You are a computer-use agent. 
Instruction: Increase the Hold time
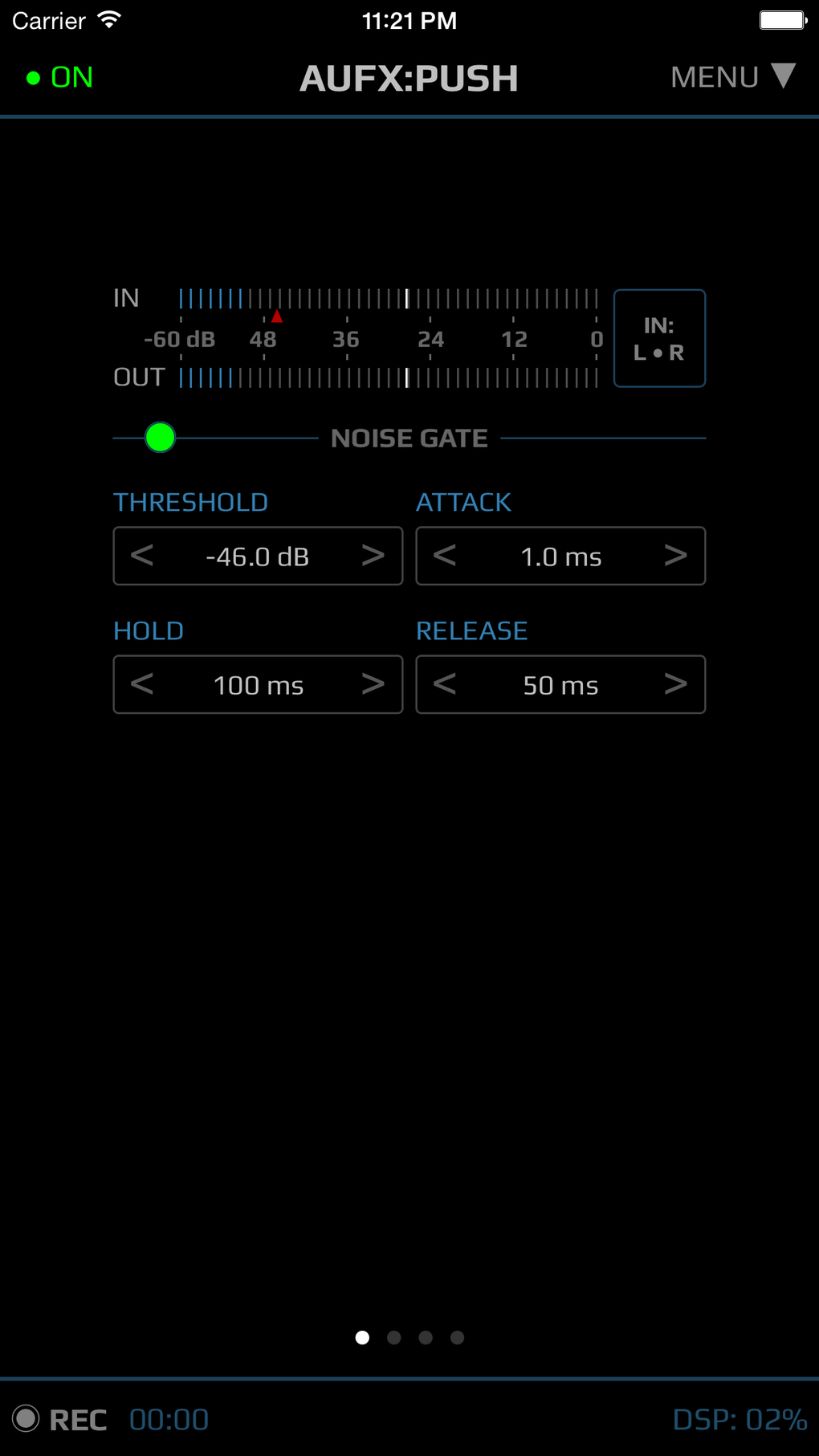tap(373, 684)
